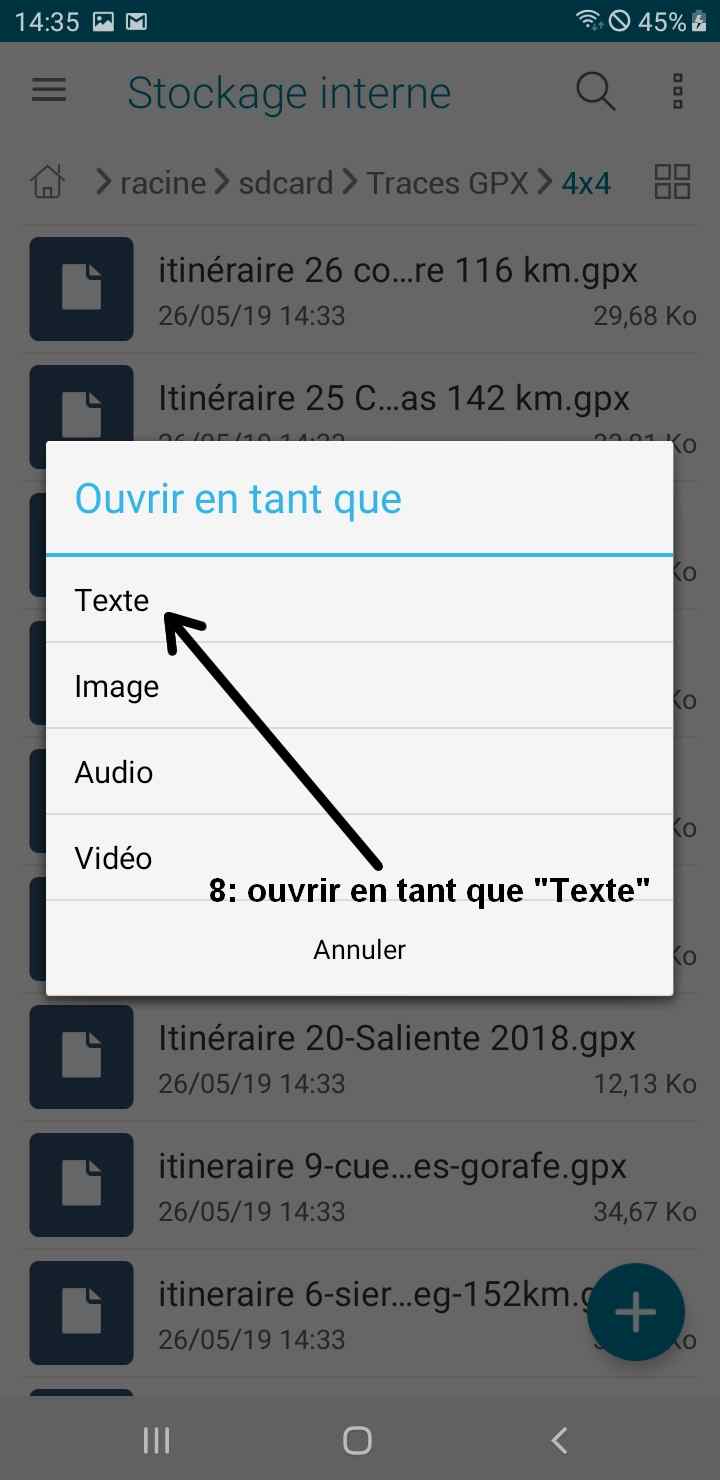Choose the Image option in the dialog

point(359,686)
